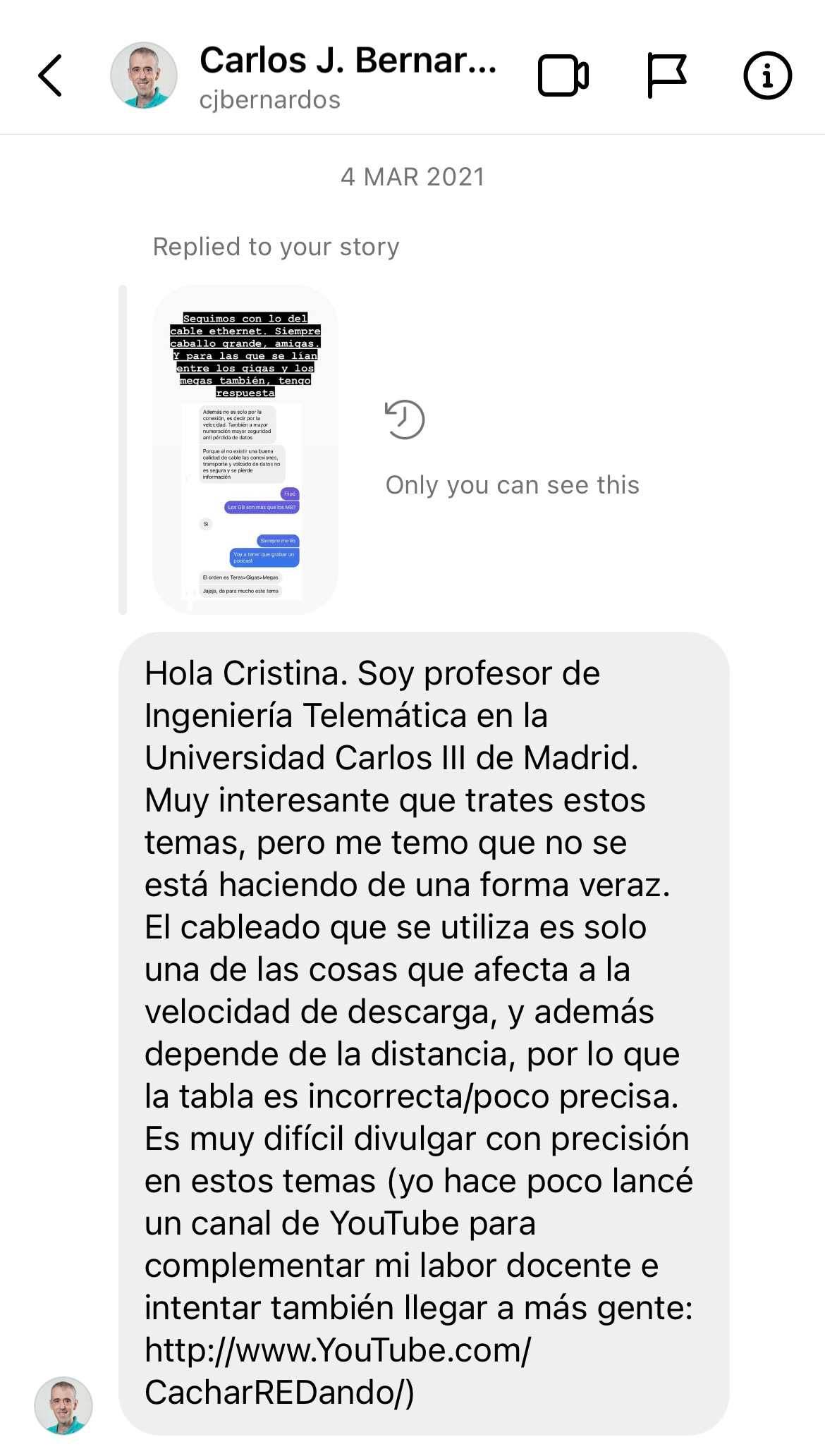Open the YouTube CacharREDando link

click(x=338, y=1371)
